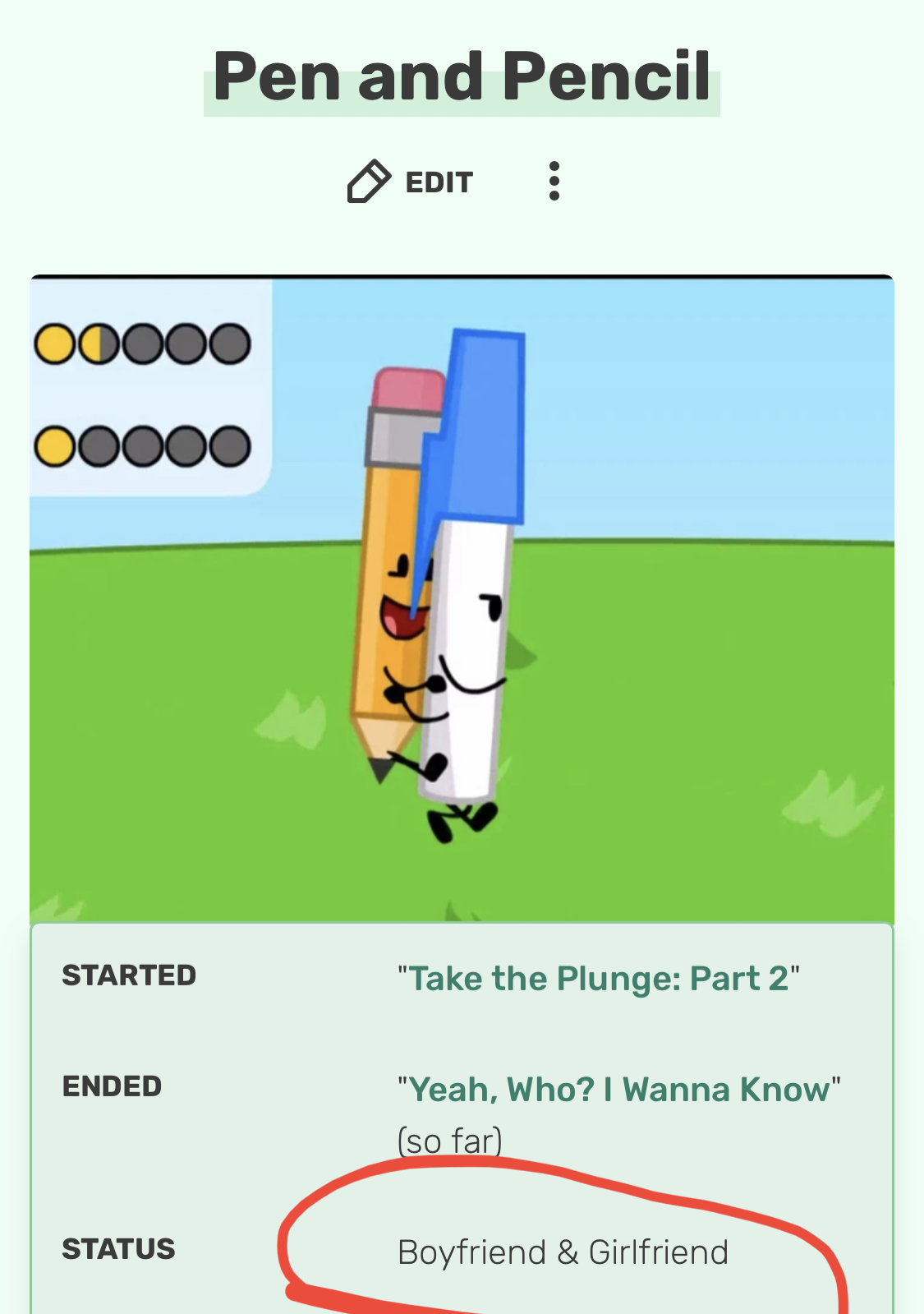Open the Take the Plunge: Part 2 link

[598, 979]
